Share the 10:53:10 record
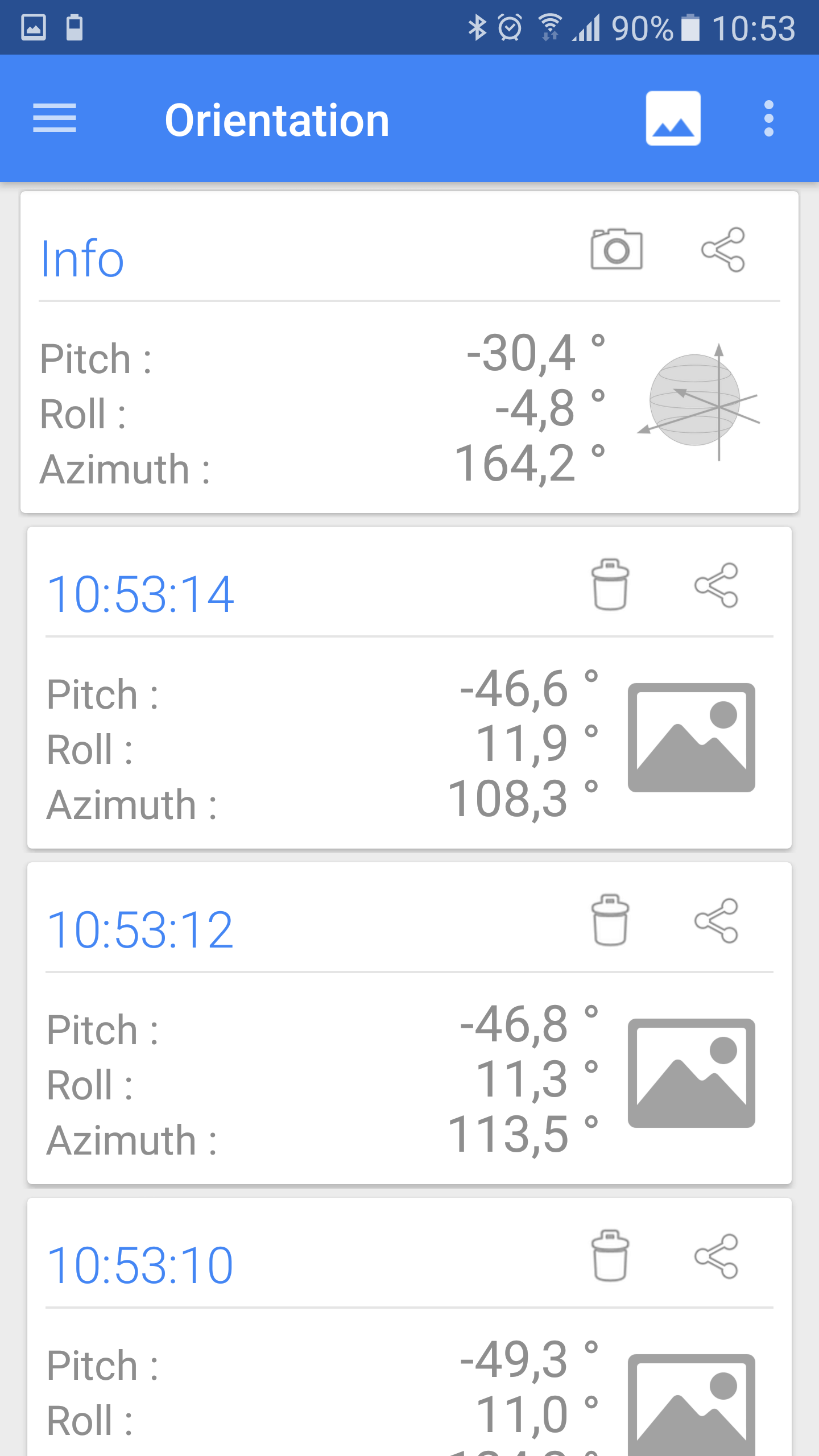Image resolution: width=819 pixels, height=1456 pixels. tap(717, 1256)
